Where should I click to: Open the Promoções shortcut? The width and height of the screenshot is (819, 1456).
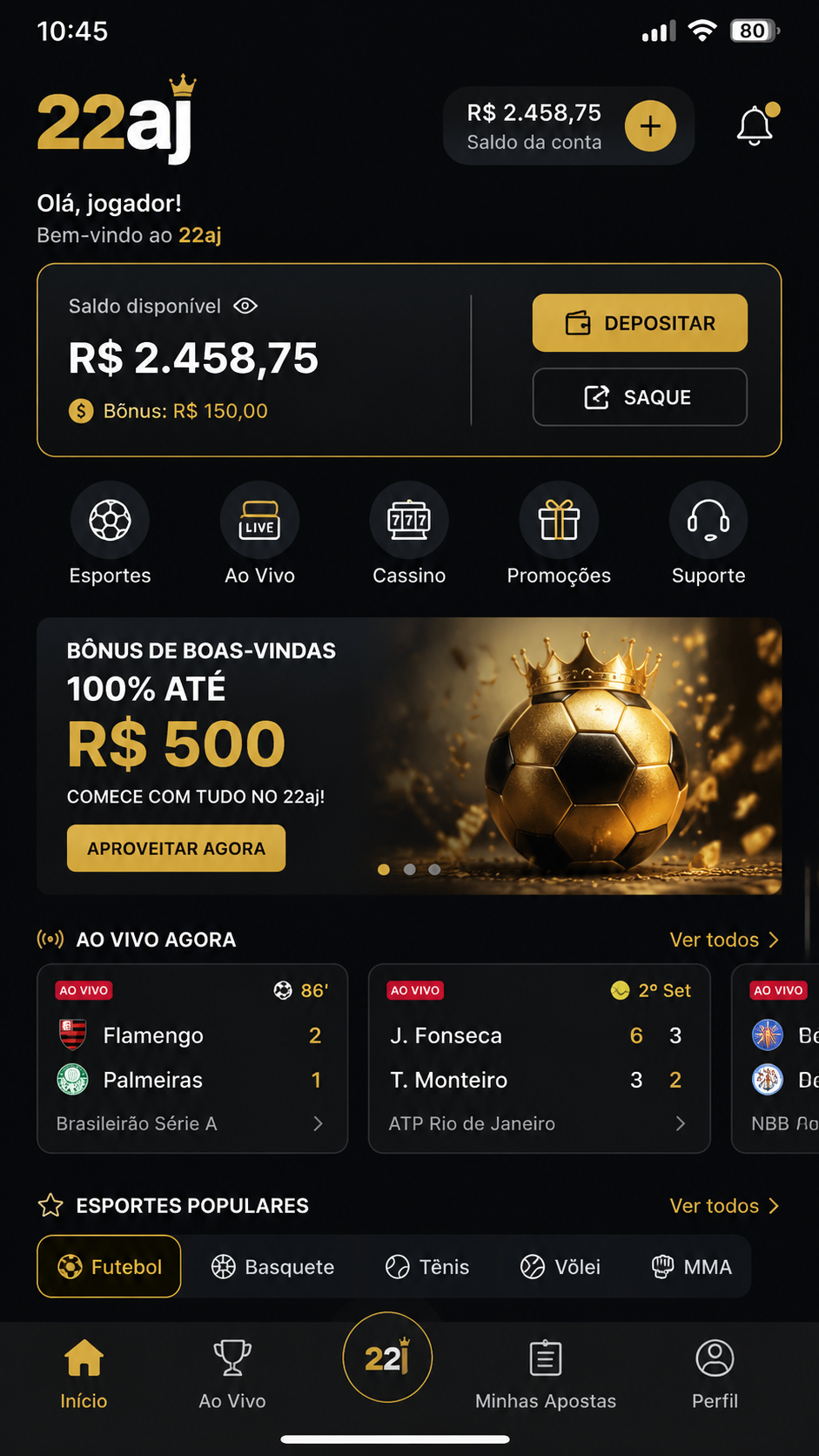(x=559, y=535)
